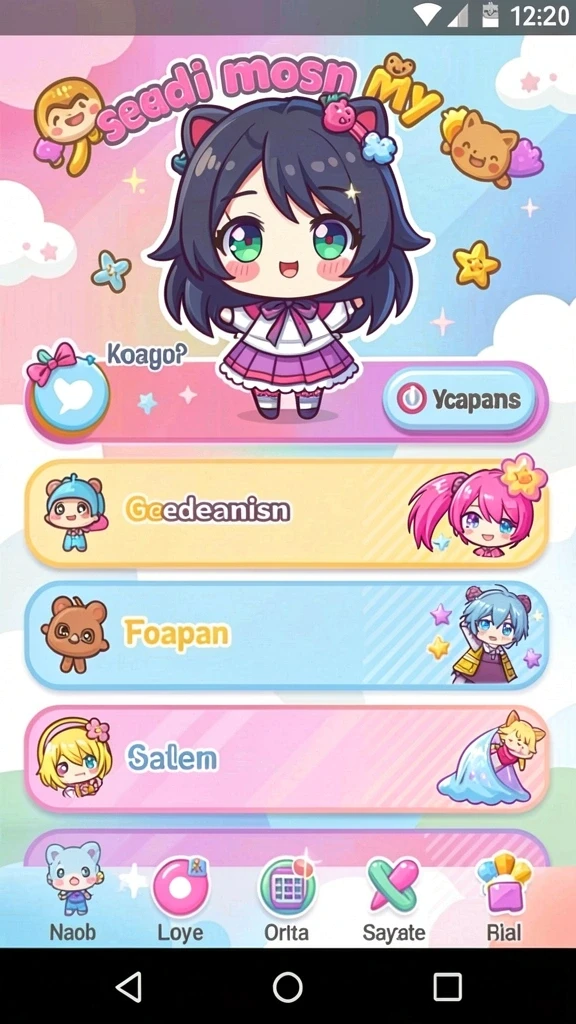Open the Orita tab
The height and width of the screenshot is (1024, 576).
[287, 901]
